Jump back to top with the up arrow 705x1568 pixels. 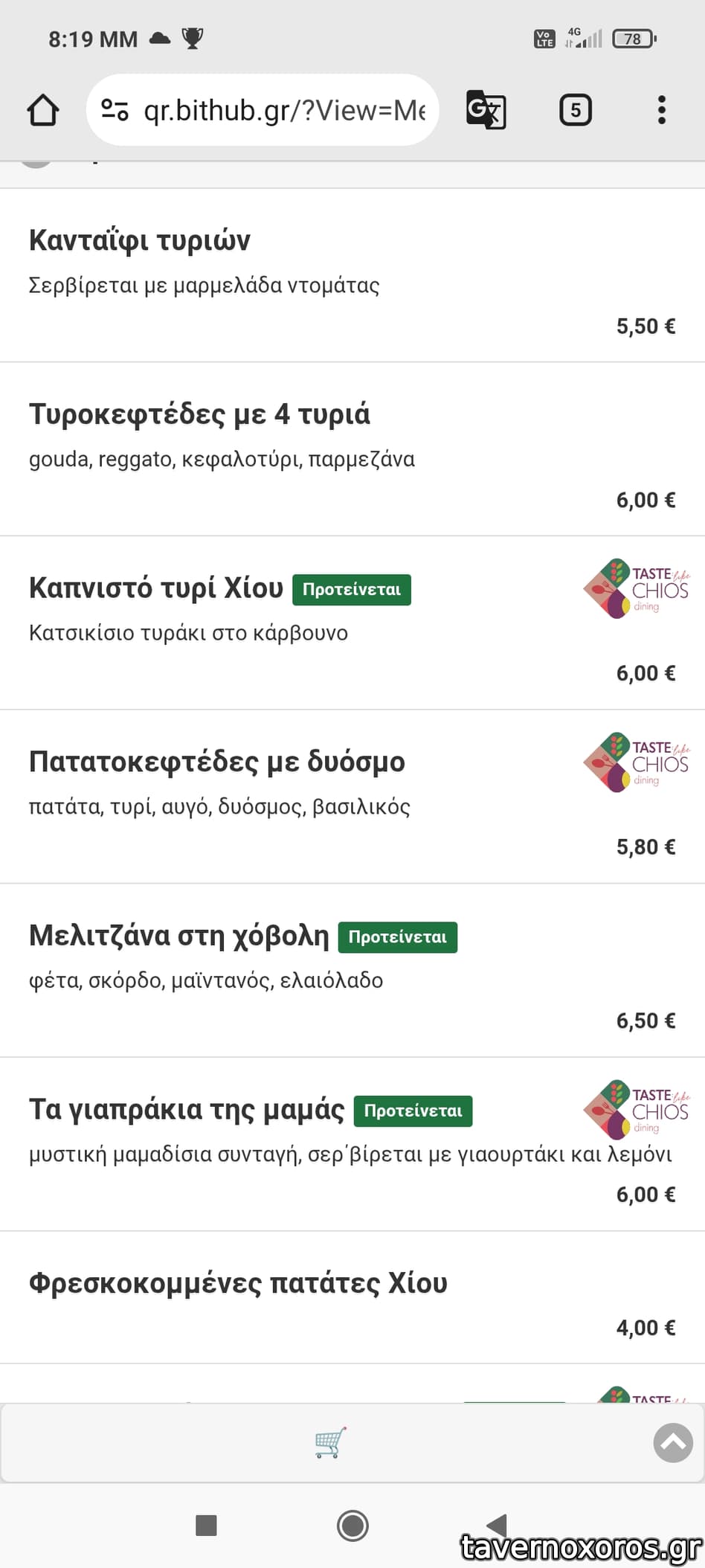click(x=672, y=1442)
